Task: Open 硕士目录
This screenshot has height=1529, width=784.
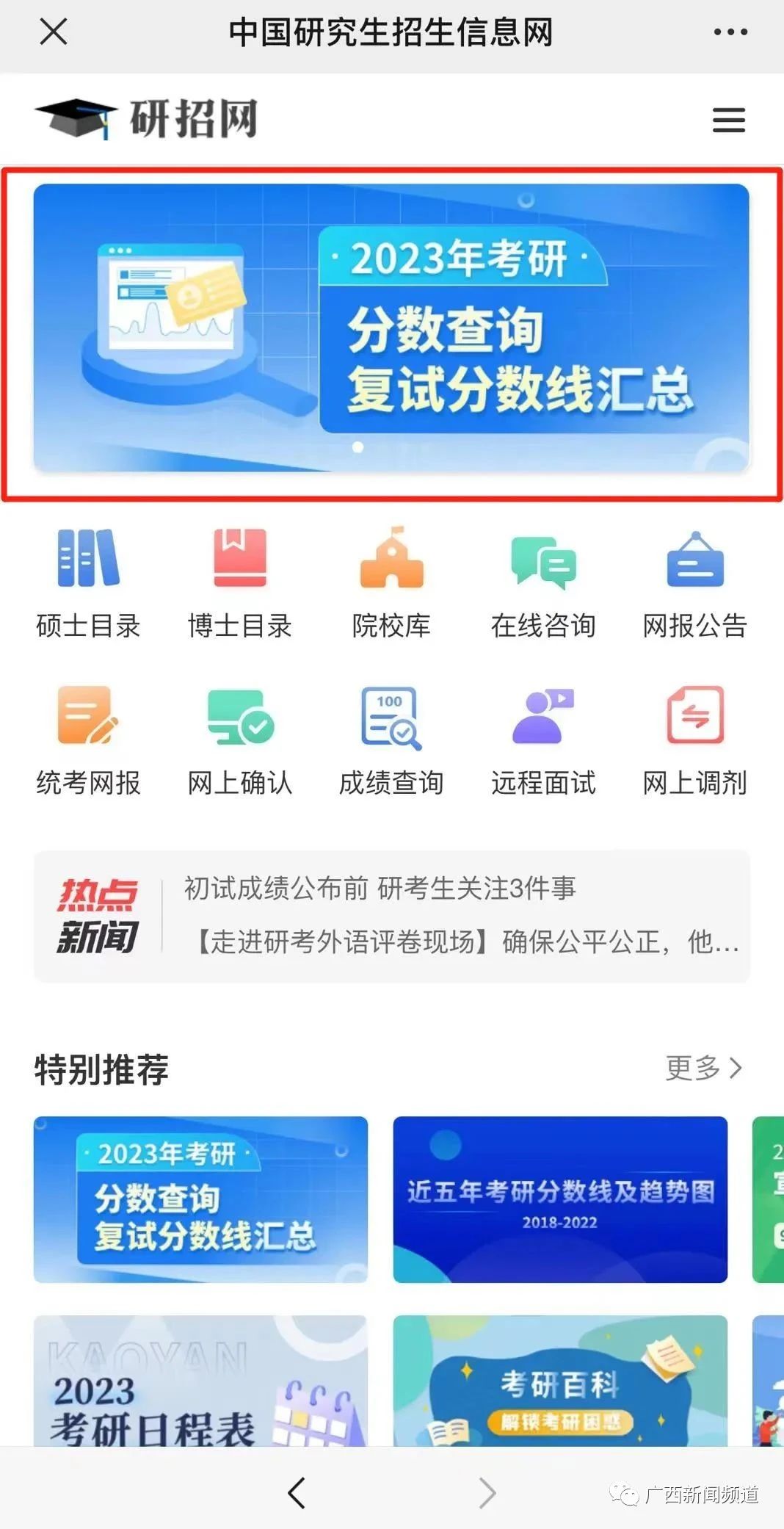Action: (x=88, y=584)
